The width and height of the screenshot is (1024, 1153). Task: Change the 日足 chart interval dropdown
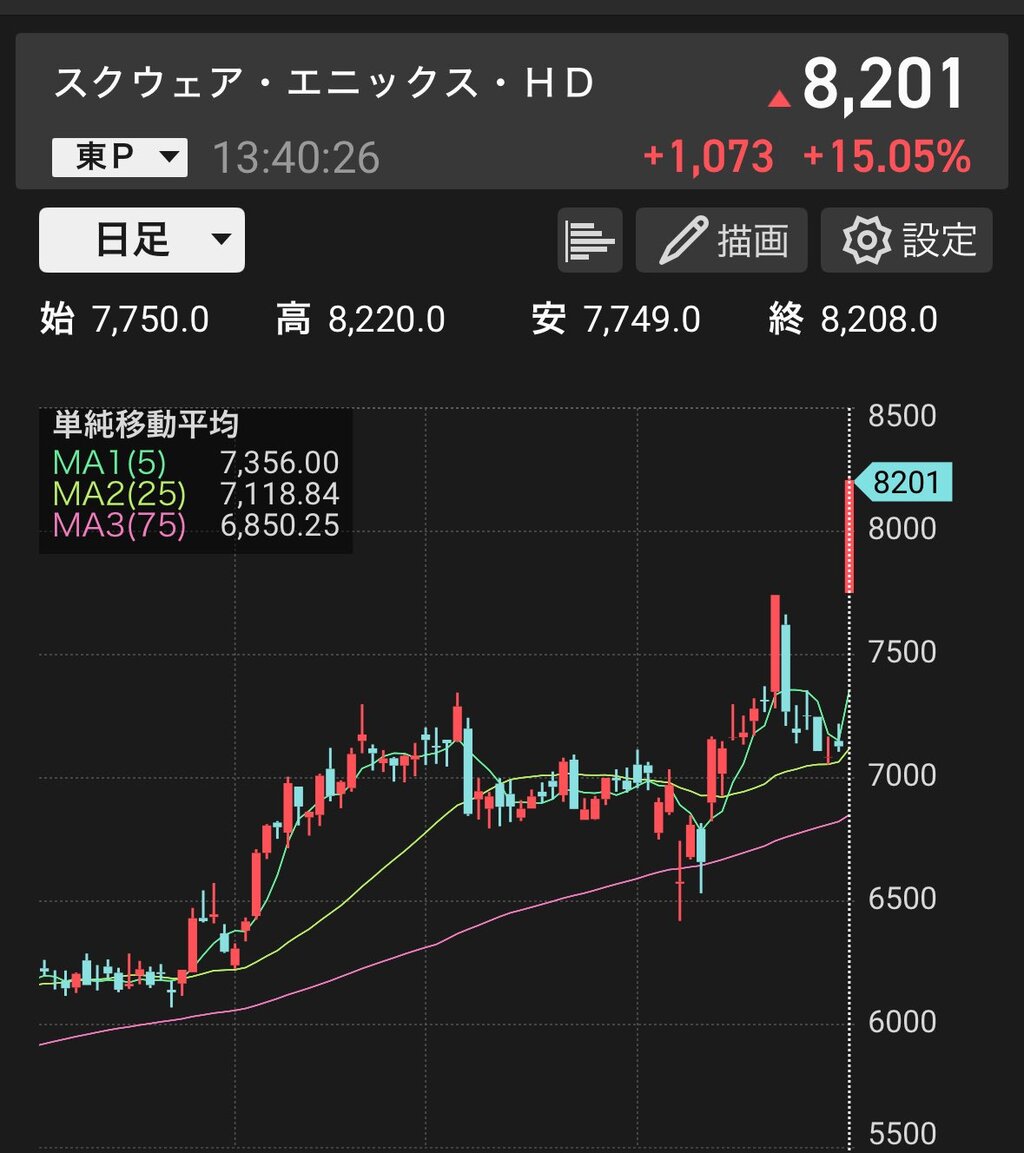142,240
